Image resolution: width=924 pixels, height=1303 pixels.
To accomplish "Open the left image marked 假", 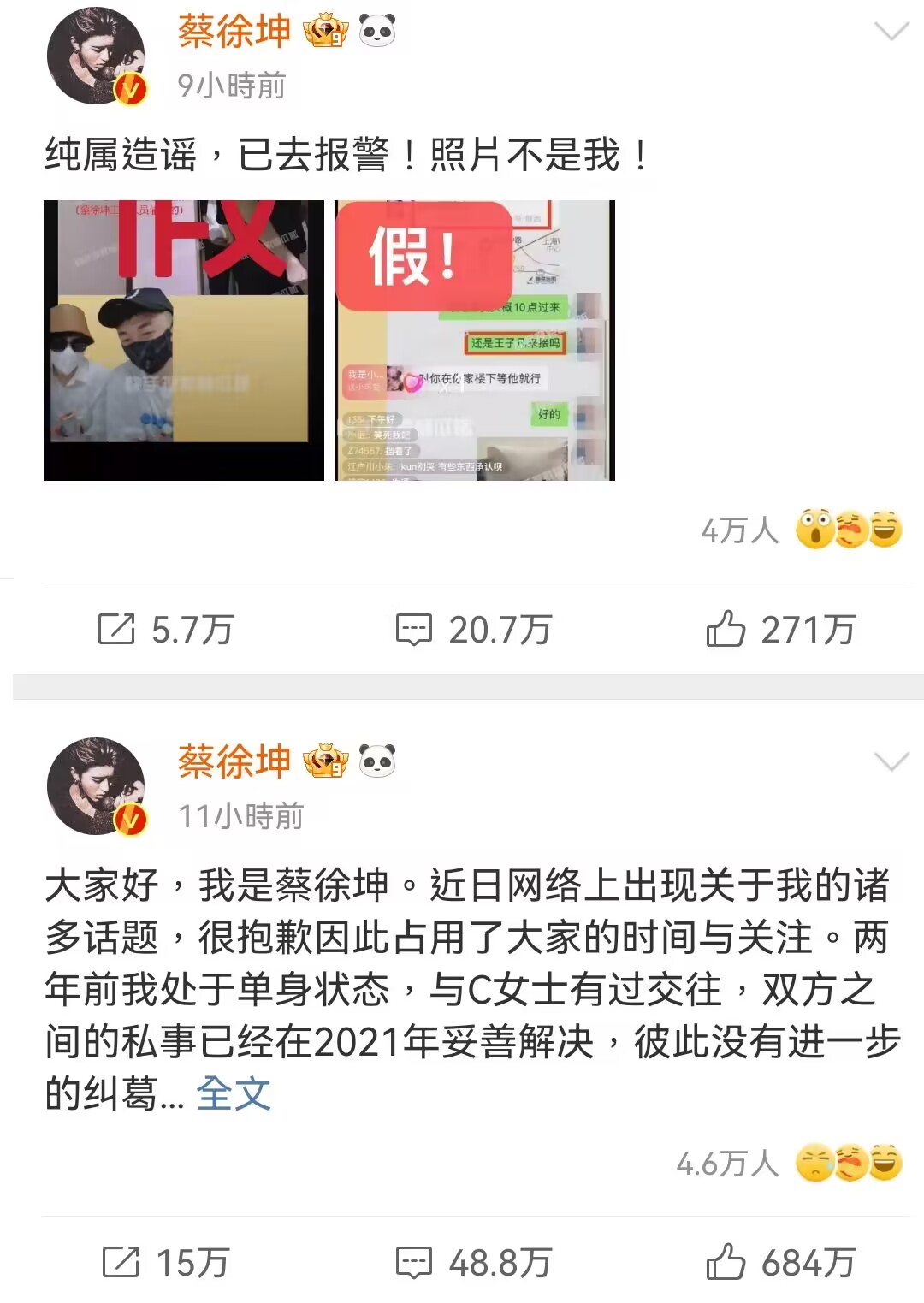I will point(184,341).
